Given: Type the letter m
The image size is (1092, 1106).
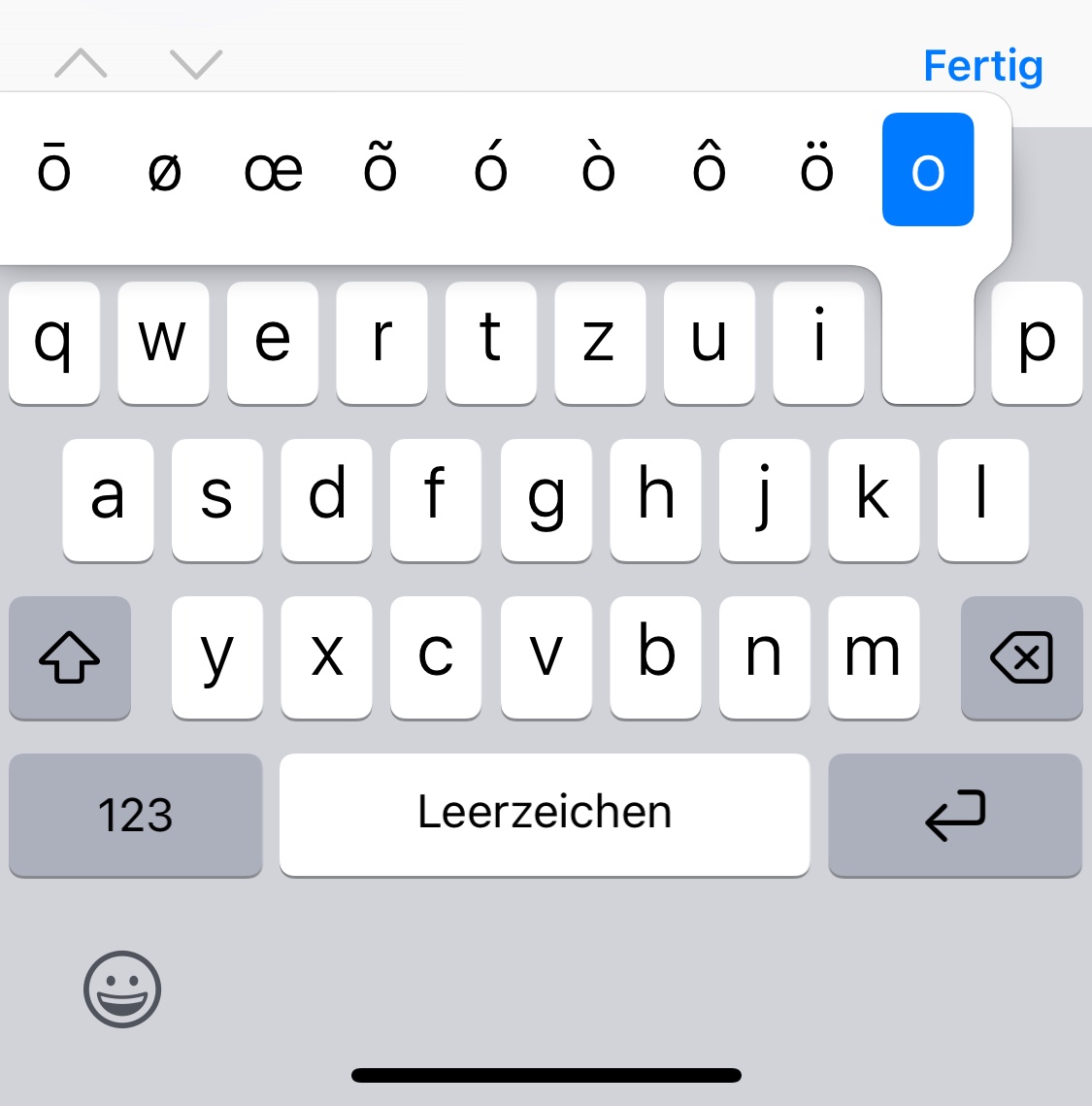Looking at the screenshot, I should 874,657.
